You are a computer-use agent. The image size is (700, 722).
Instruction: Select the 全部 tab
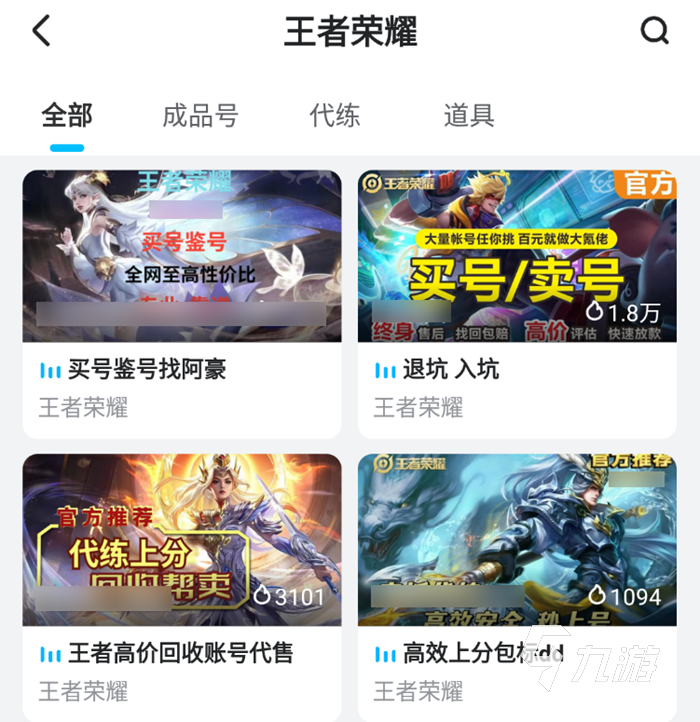click(x=67, y=116)
